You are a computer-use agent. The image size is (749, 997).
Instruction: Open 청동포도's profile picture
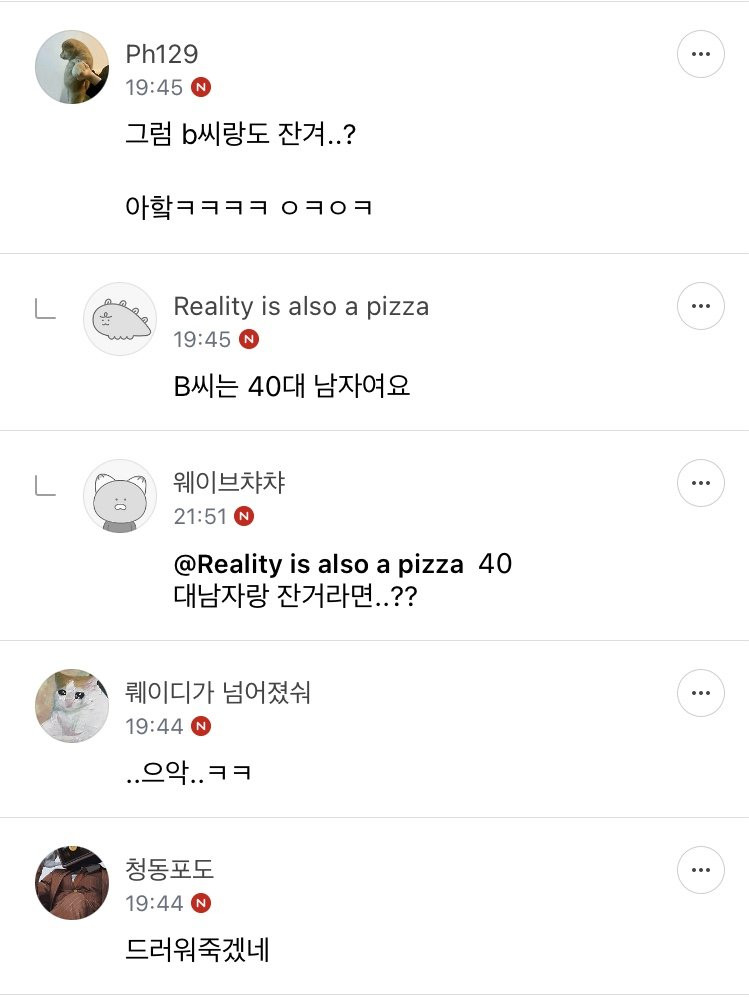(x=72, y=883)
